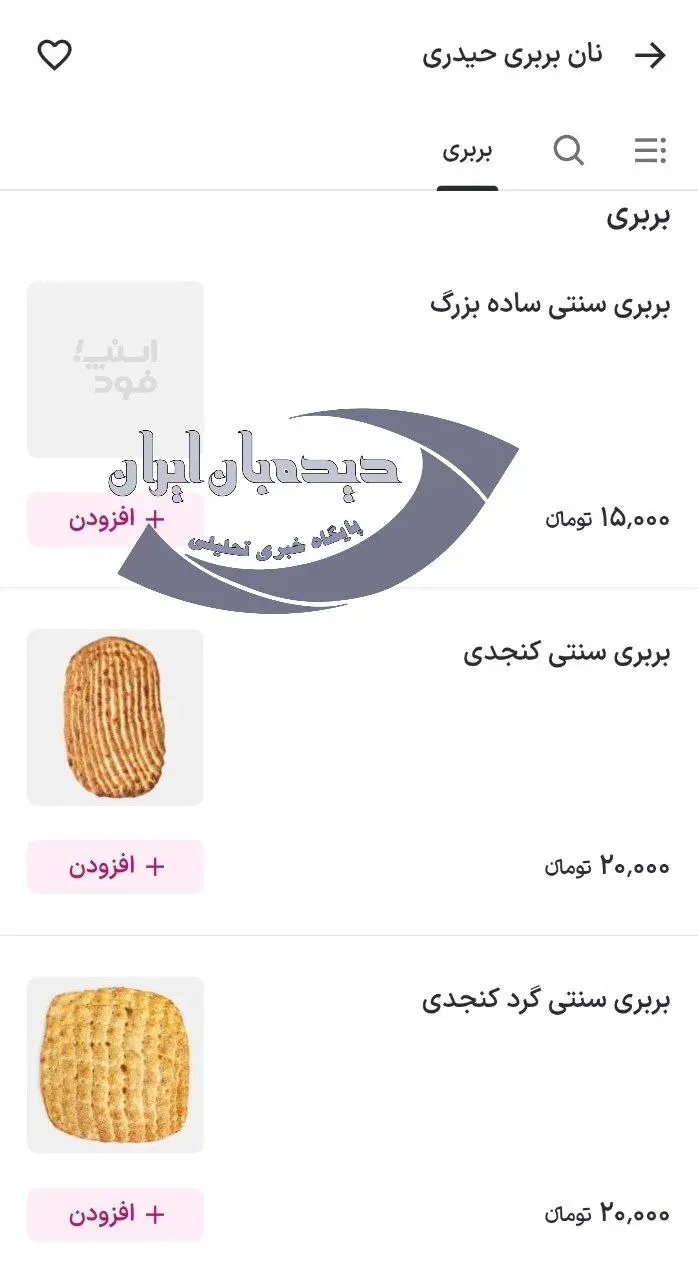
Task: Add بربری سنتی گرد کنجدی to cart
Action: 115,1214
